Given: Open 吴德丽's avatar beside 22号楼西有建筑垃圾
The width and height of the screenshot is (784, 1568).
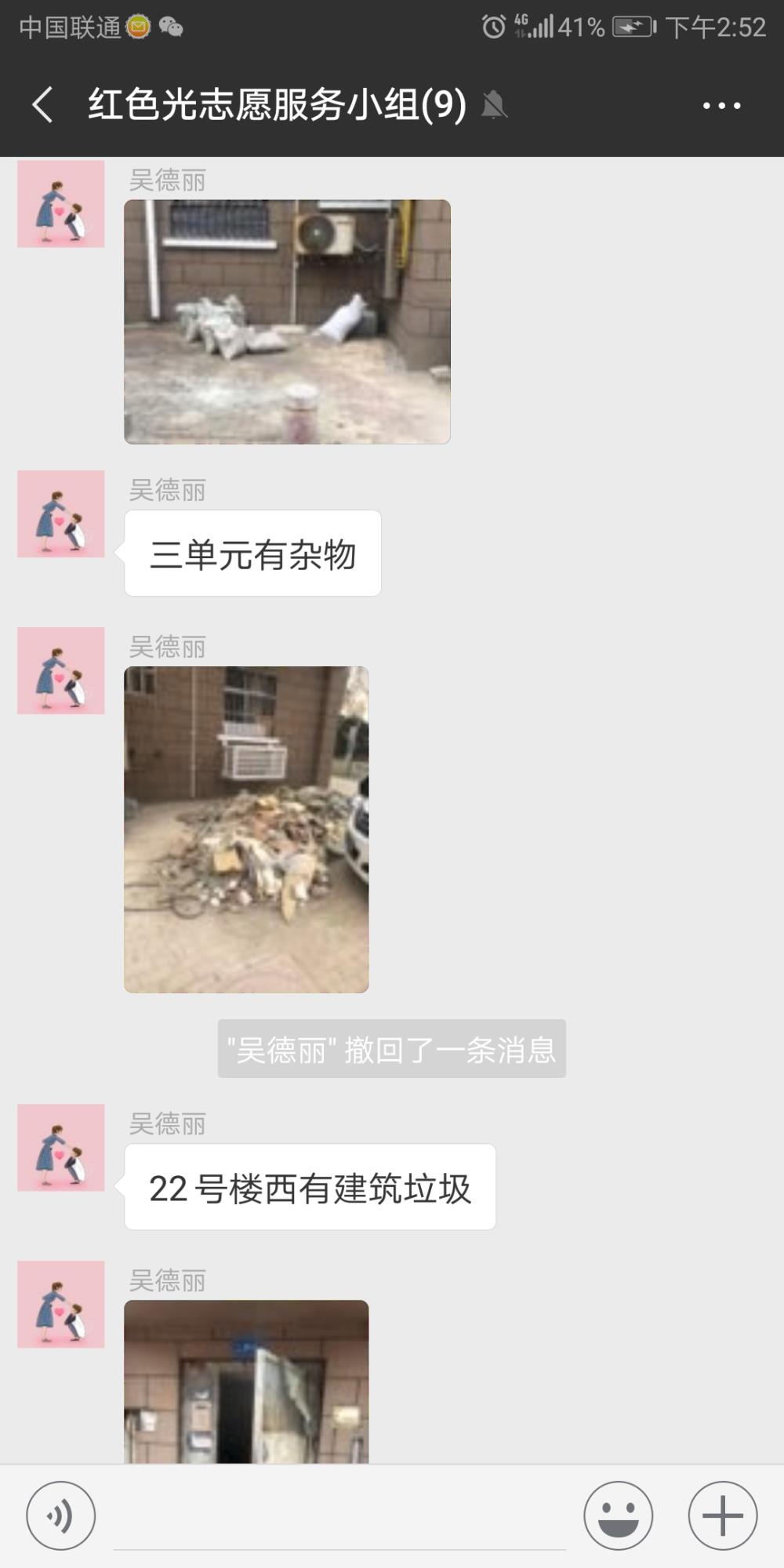Looking at the screenshot, I should 61,1148.
